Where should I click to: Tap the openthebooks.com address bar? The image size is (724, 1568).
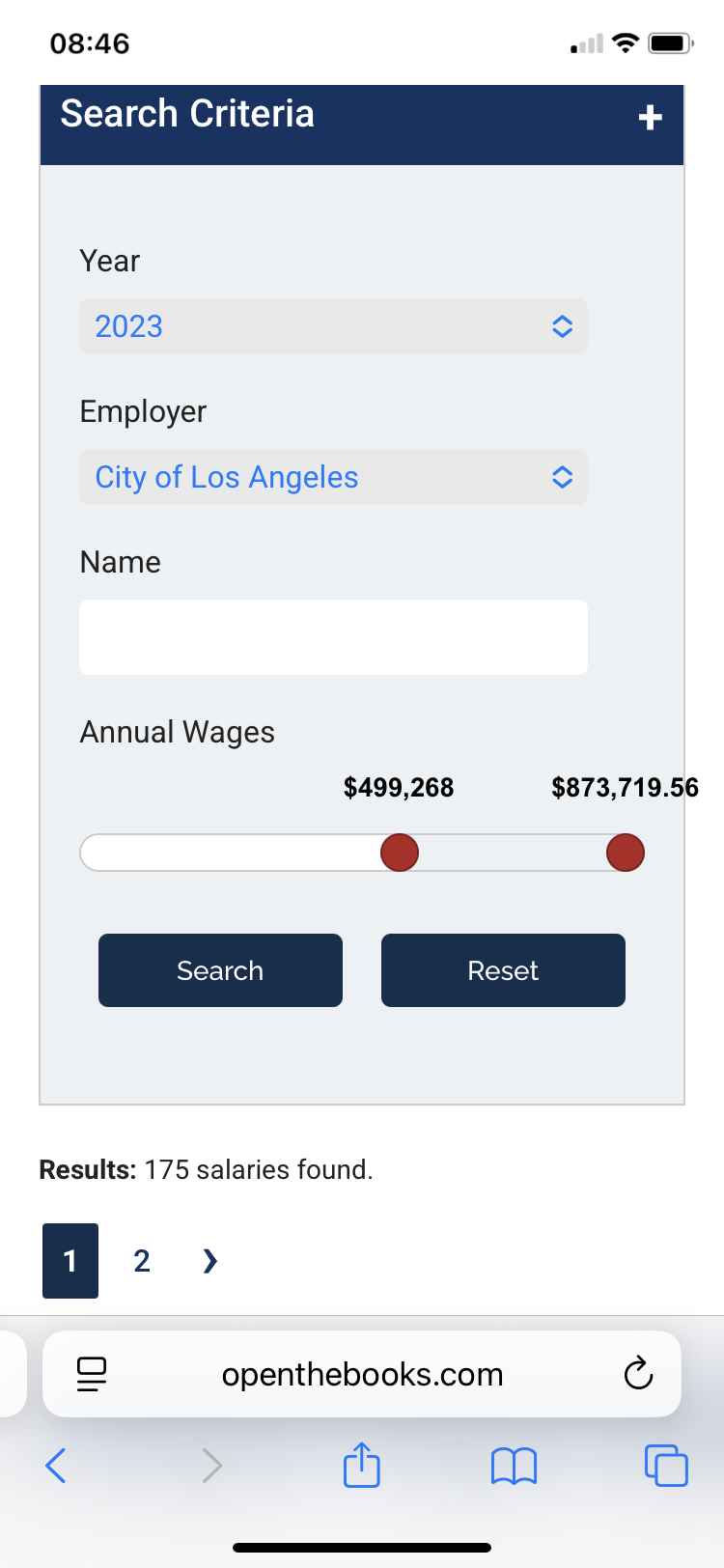tap(362, 1374)
